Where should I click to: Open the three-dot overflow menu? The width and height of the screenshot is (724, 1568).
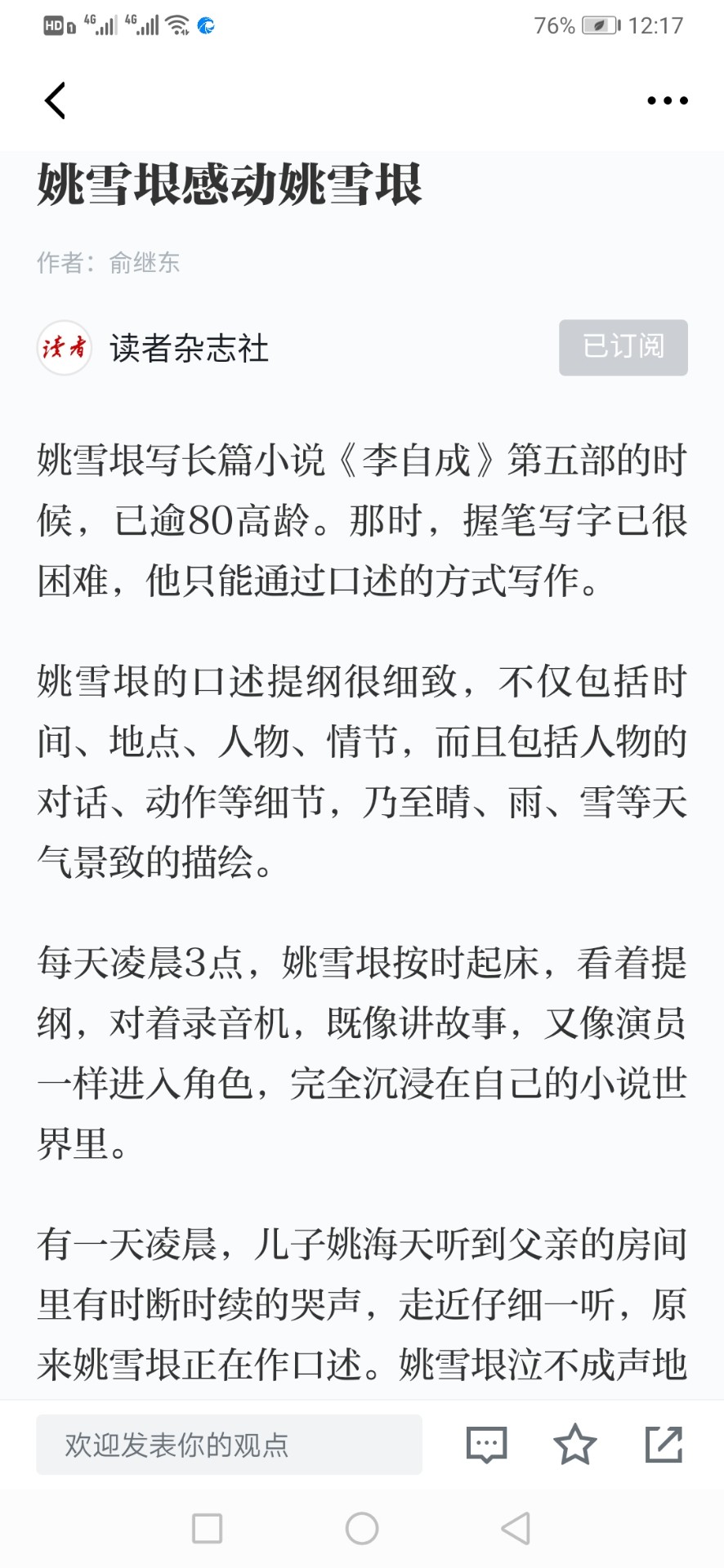click(x=668, y=101)
